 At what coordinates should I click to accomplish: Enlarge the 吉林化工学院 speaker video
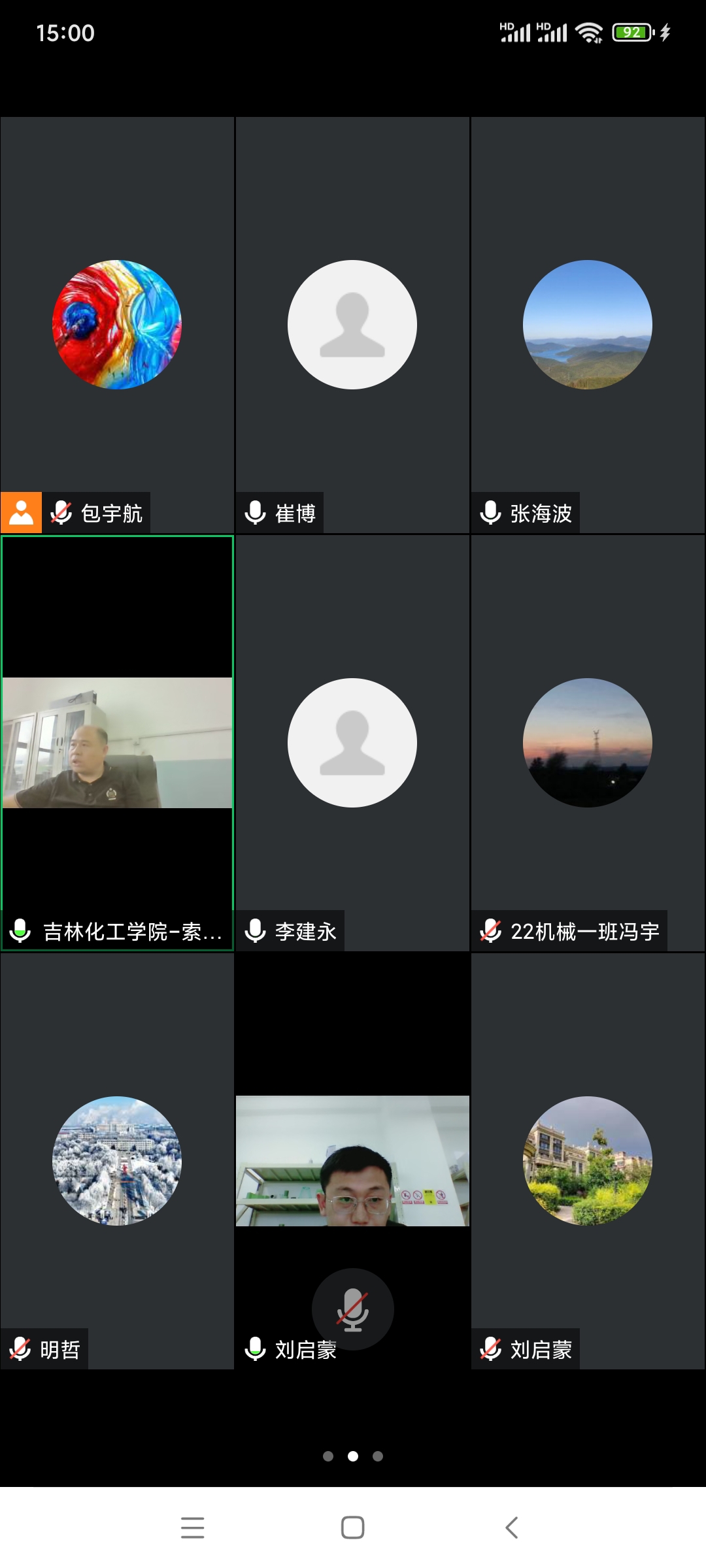117,743
